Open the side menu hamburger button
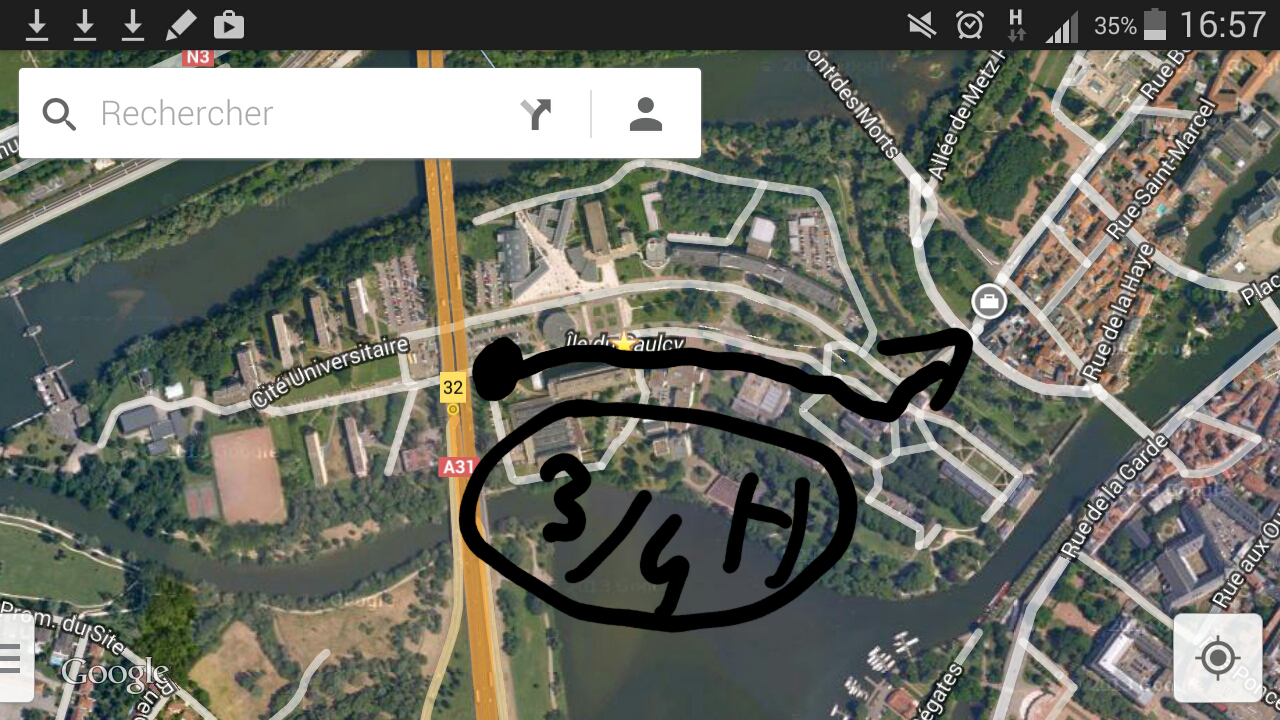The image size is (1280, 720). tap(12, 659)
